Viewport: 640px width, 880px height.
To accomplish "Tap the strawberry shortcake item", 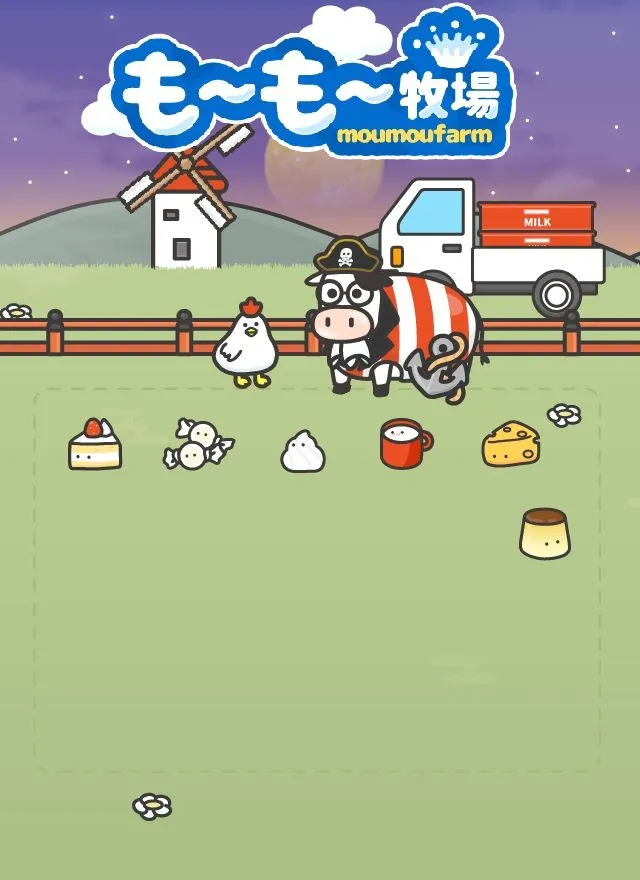I will point(95,444).
